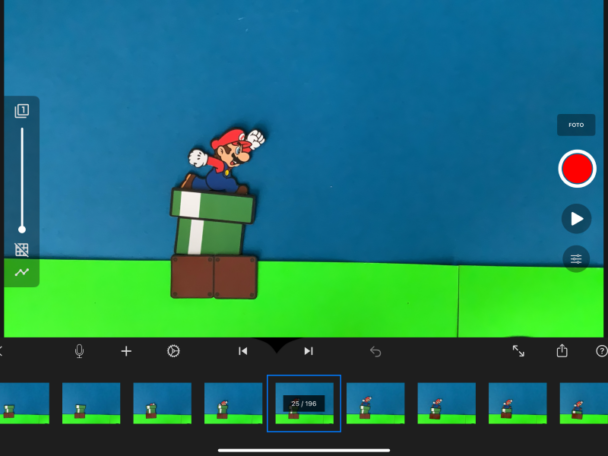Add a new item with plus icon
Viewport: 608px width, 456px height.
pos(126,351)
